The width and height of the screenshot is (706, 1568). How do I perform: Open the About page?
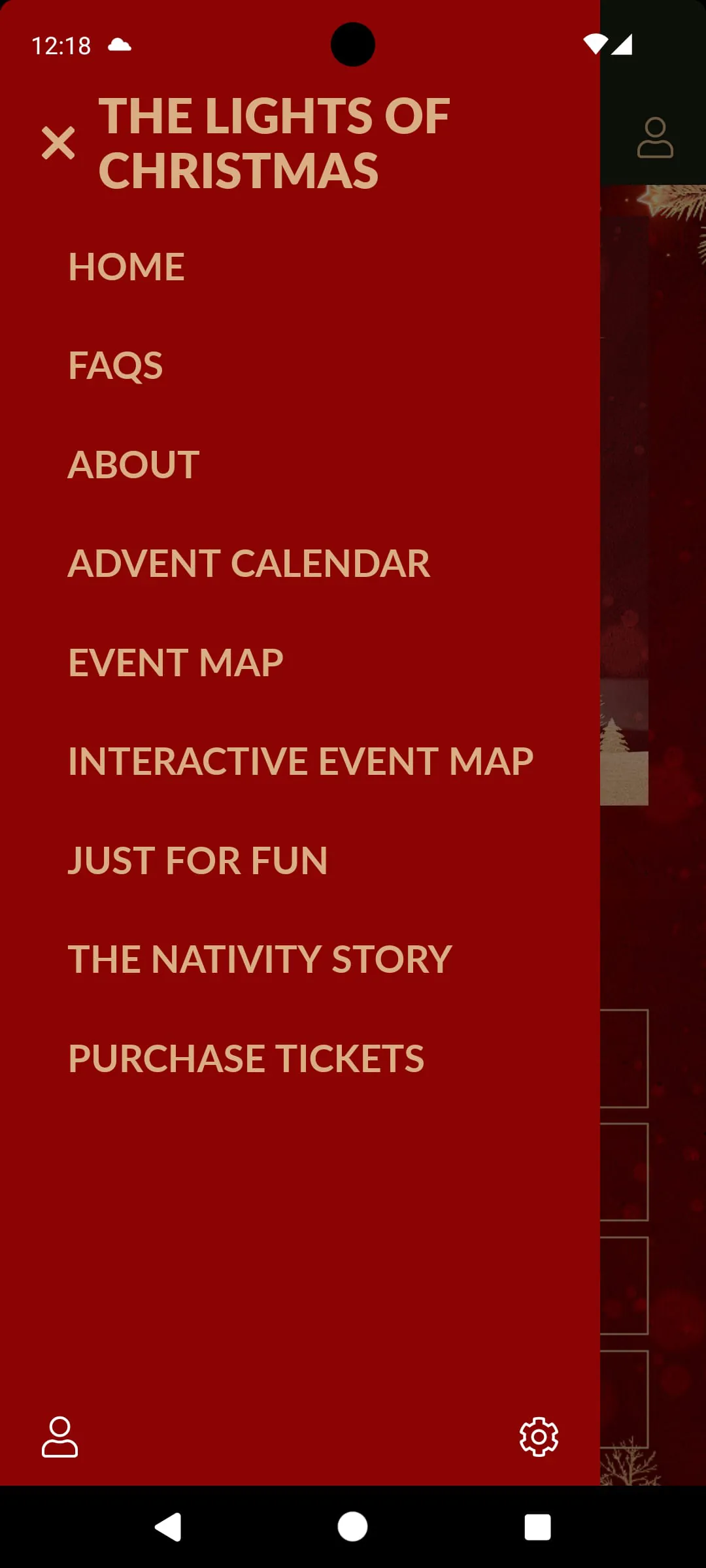[x=133, y=465]
